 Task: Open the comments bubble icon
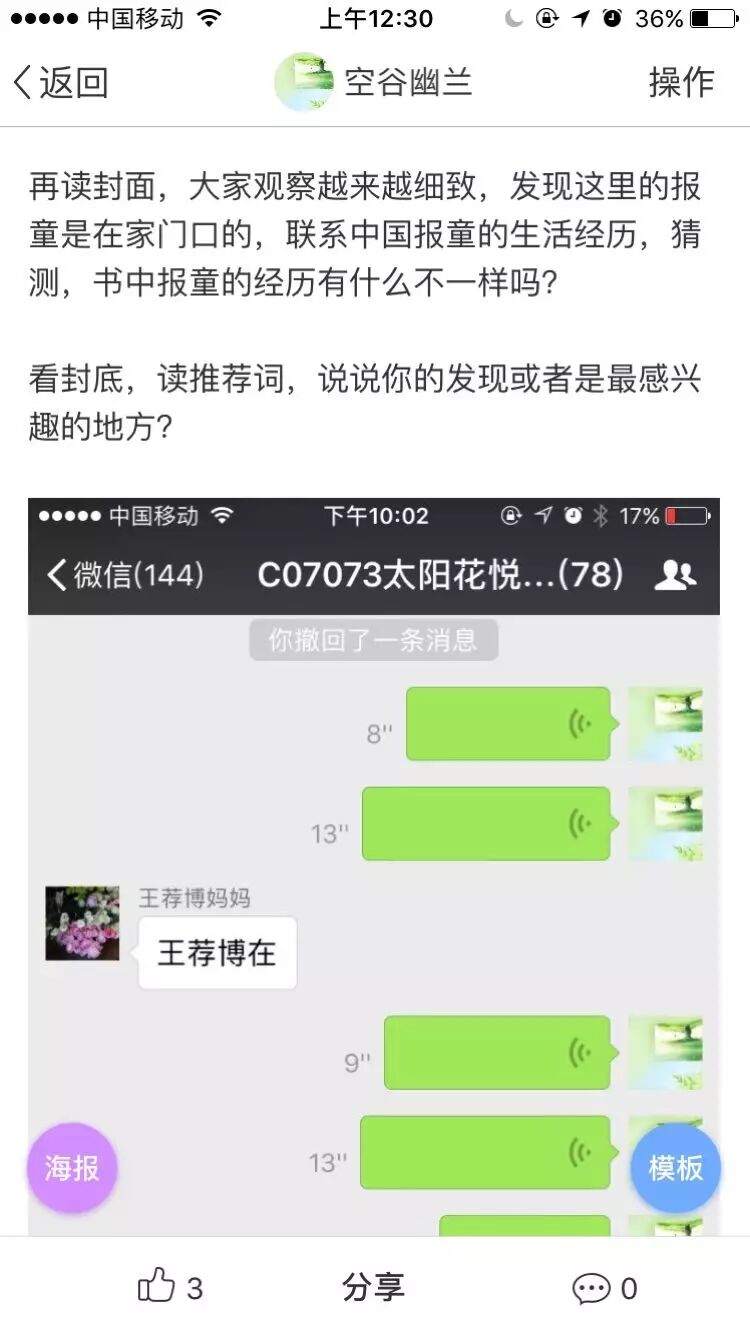click(591, 1288)
